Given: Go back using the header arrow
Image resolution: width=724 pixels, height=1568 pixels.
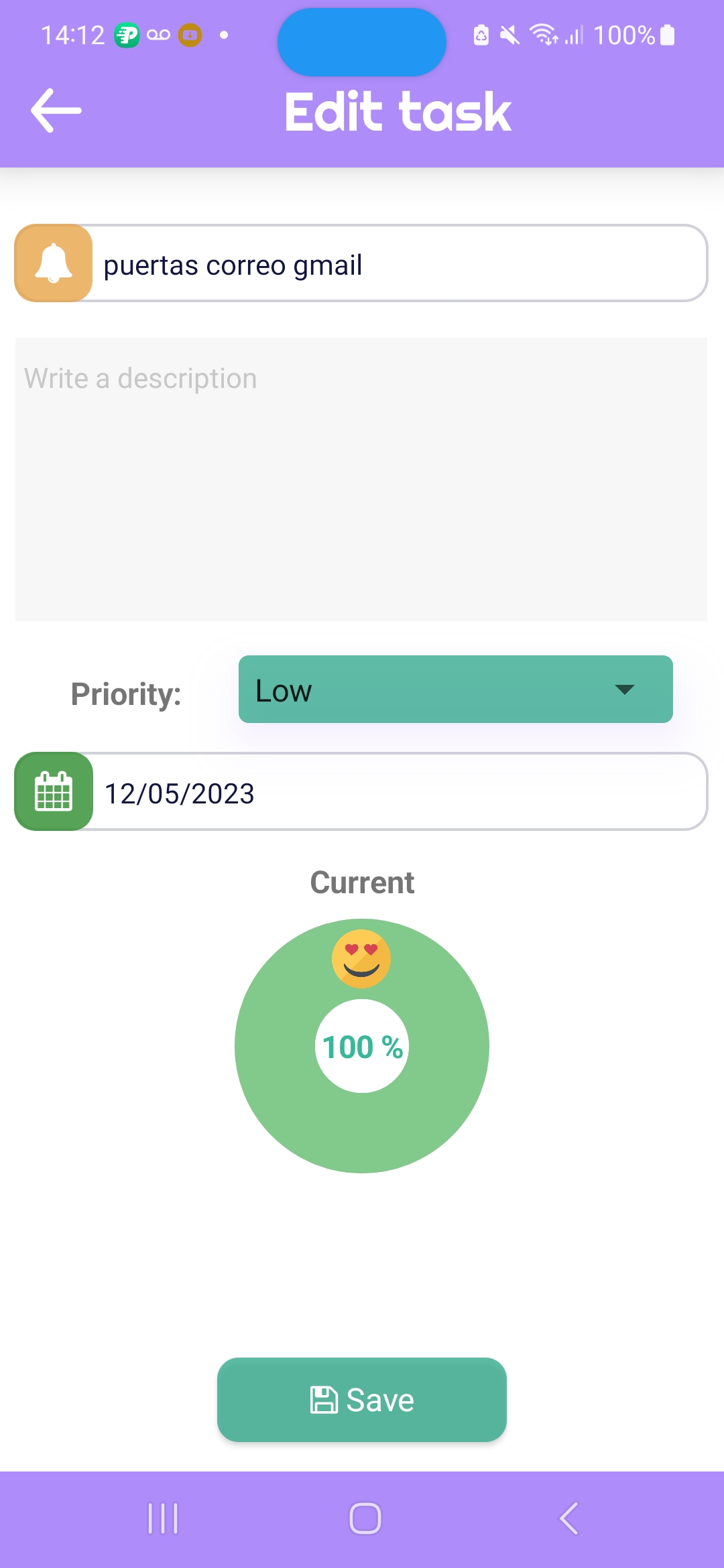Looking at the screenshot, I should pyautogui.click(x=56, y=111).
